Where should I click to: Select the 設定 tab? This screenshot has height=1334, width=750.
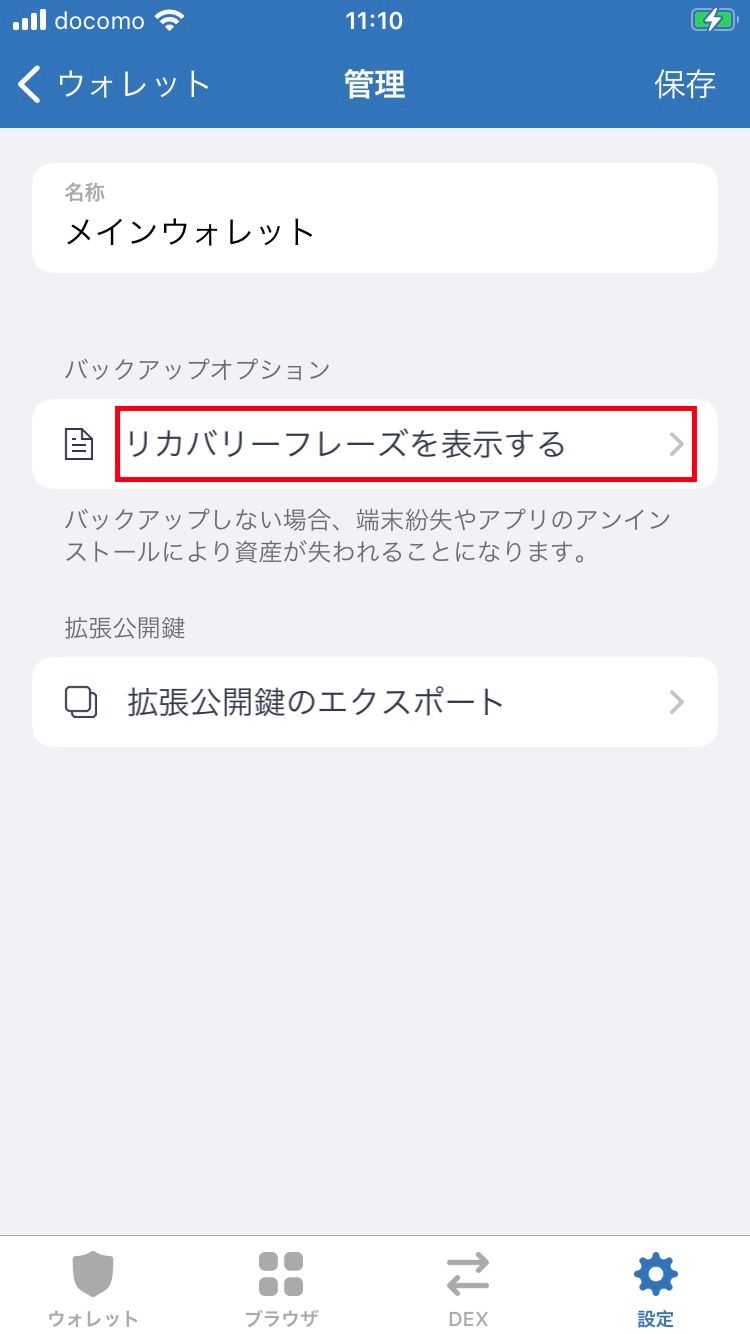point(656,1288)
